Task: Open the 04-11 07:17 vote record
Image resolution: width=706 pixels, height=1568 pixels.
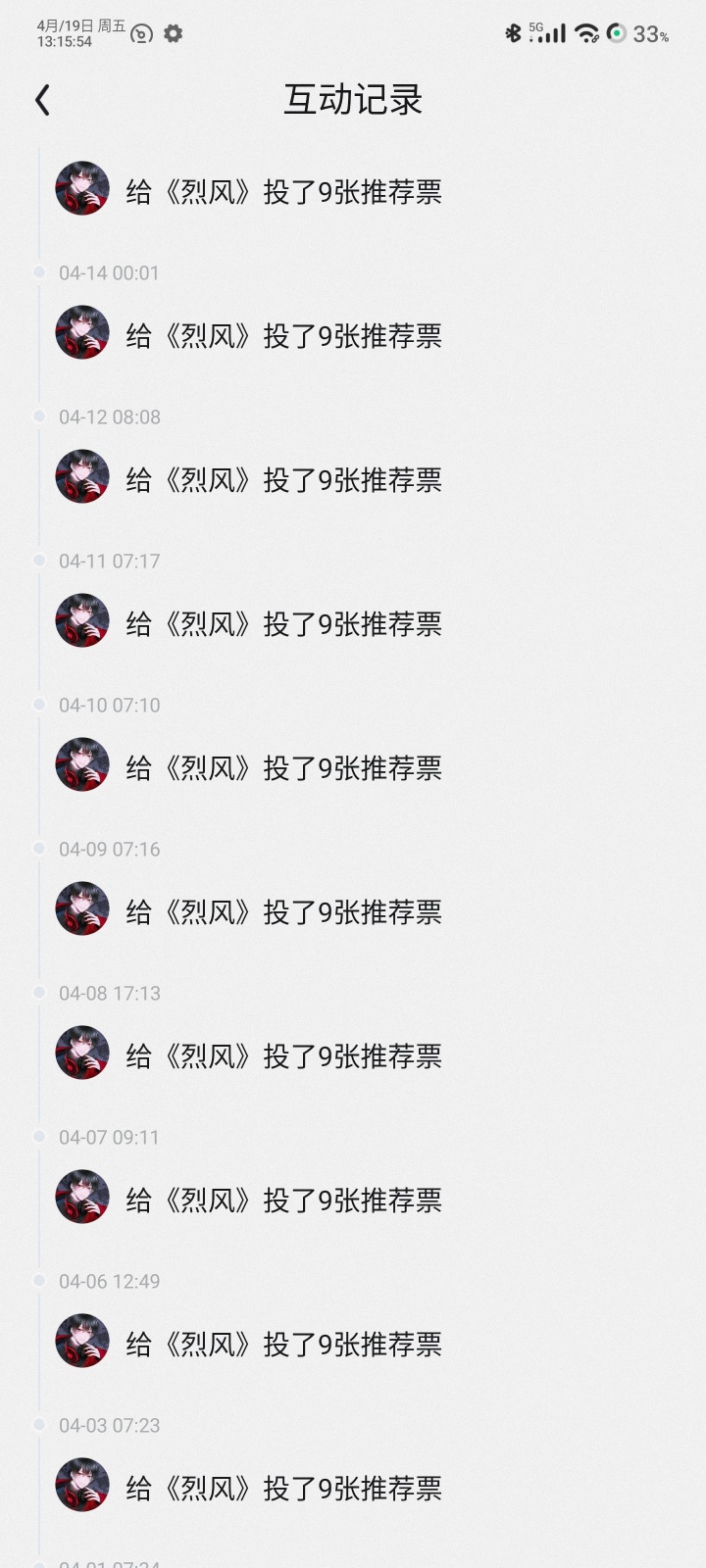Action: 283,624
